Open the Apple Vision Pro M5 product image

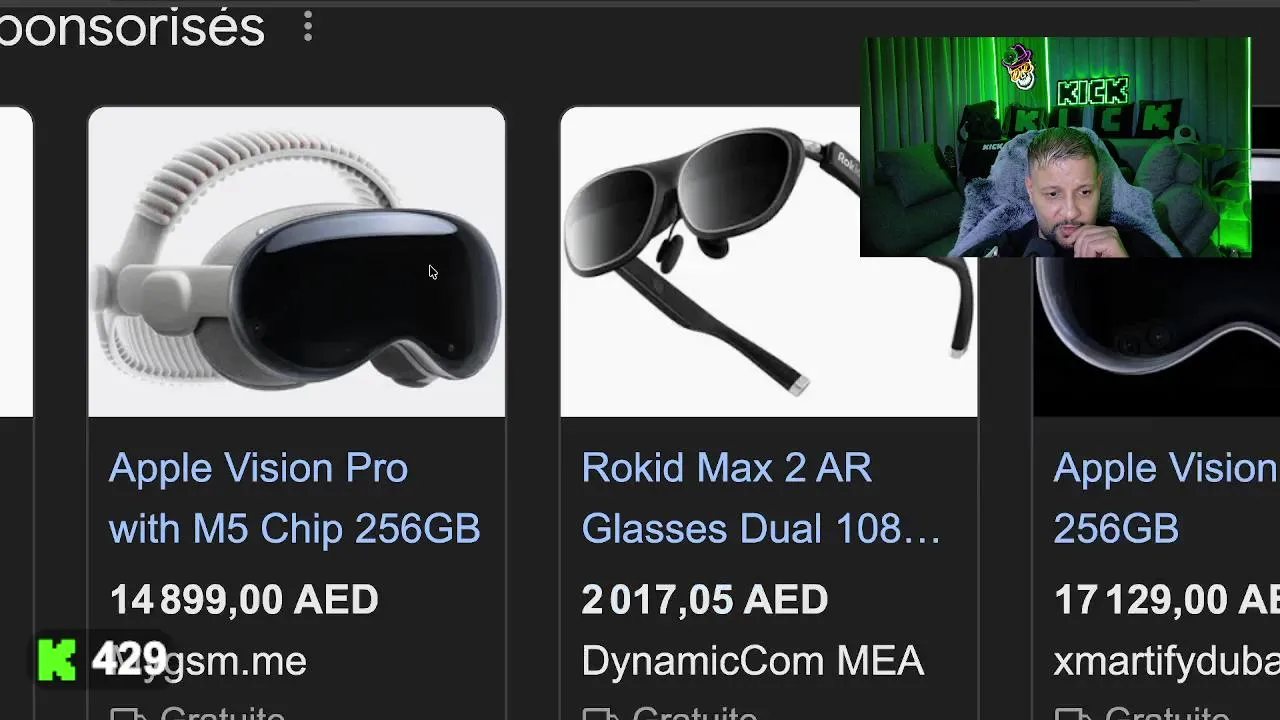pos(296,262)
